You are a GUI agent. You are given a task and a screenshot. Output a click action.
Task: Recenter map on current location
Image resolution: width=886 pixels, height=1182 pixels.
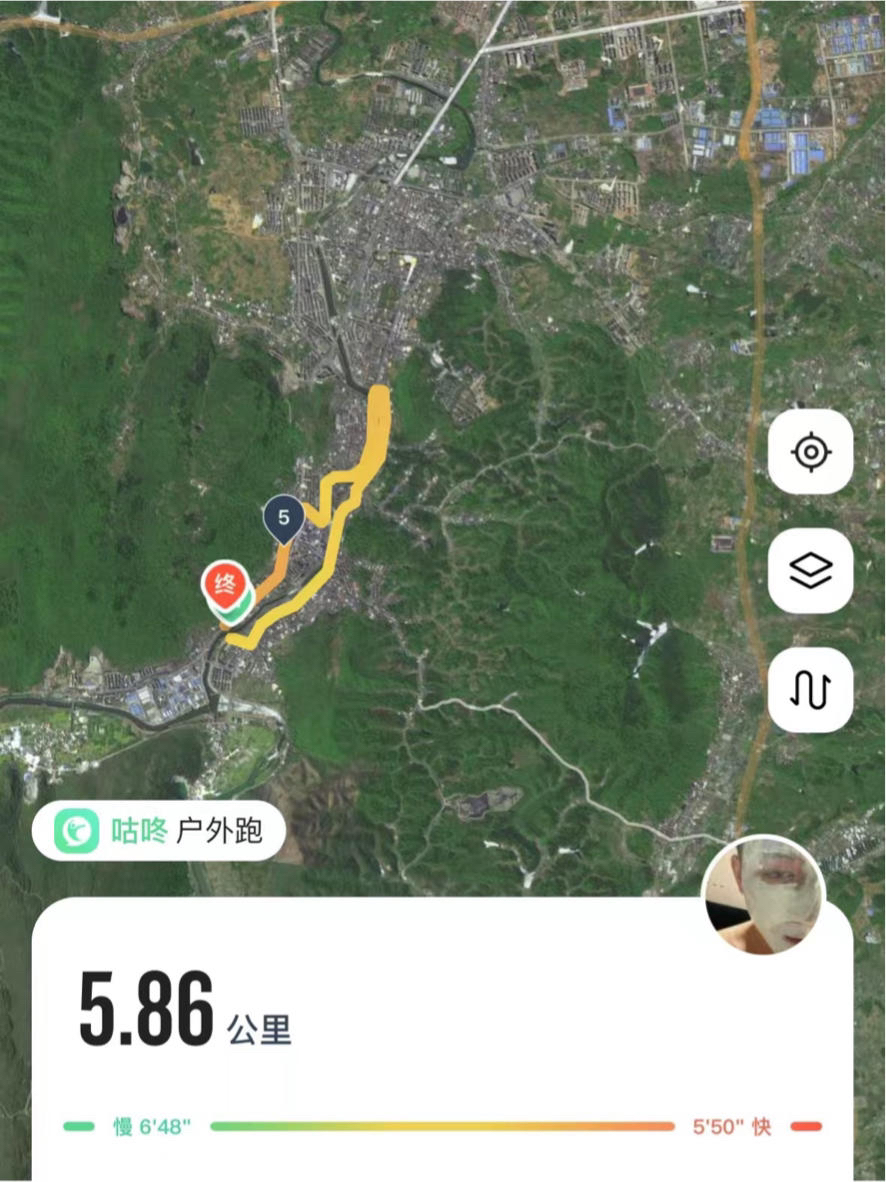810,452
